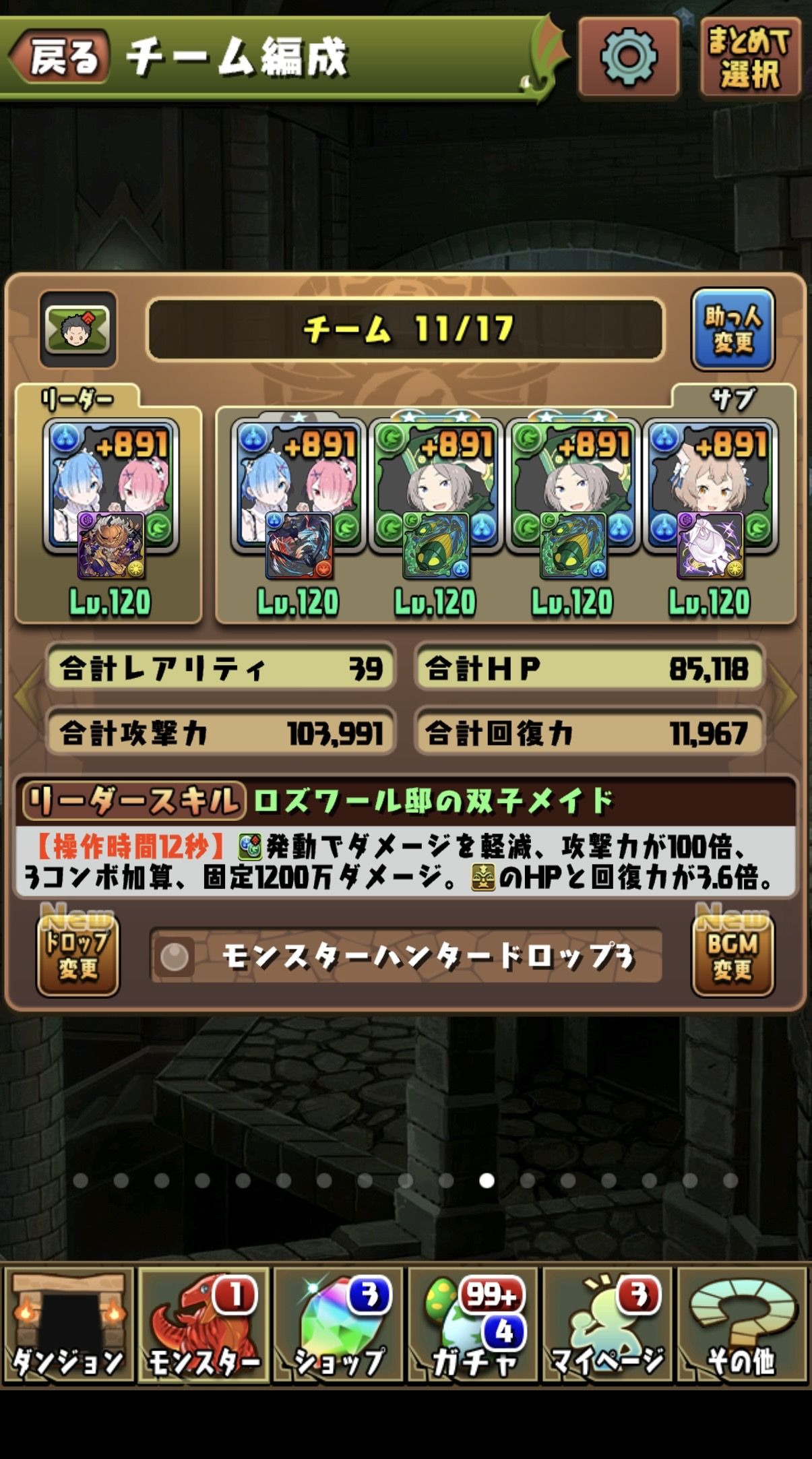Open ドロップ変更 to change drops
The image size is (812, 1459).
[x=77, y=956]
